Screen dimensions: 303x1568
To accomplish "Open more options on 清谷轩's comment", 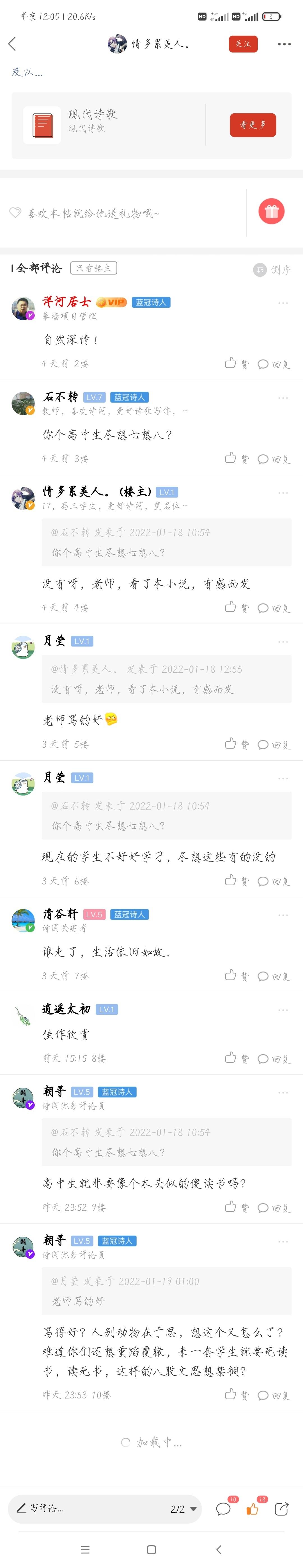I will [x=283, y=914].
